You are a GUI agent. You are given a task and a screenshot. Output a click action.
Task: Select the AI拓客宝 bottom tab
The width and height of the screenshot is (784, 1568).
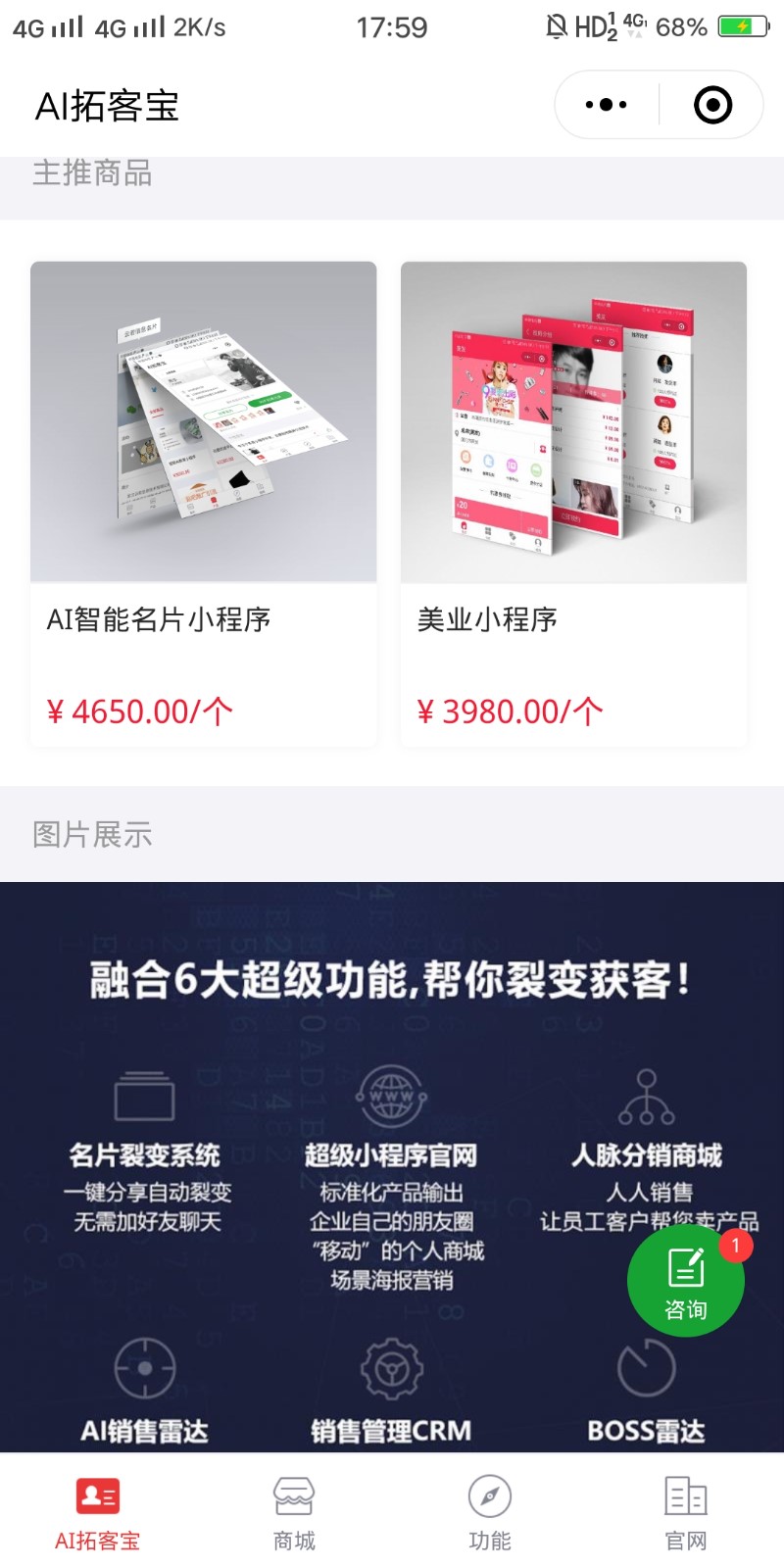pos(98,1513)
